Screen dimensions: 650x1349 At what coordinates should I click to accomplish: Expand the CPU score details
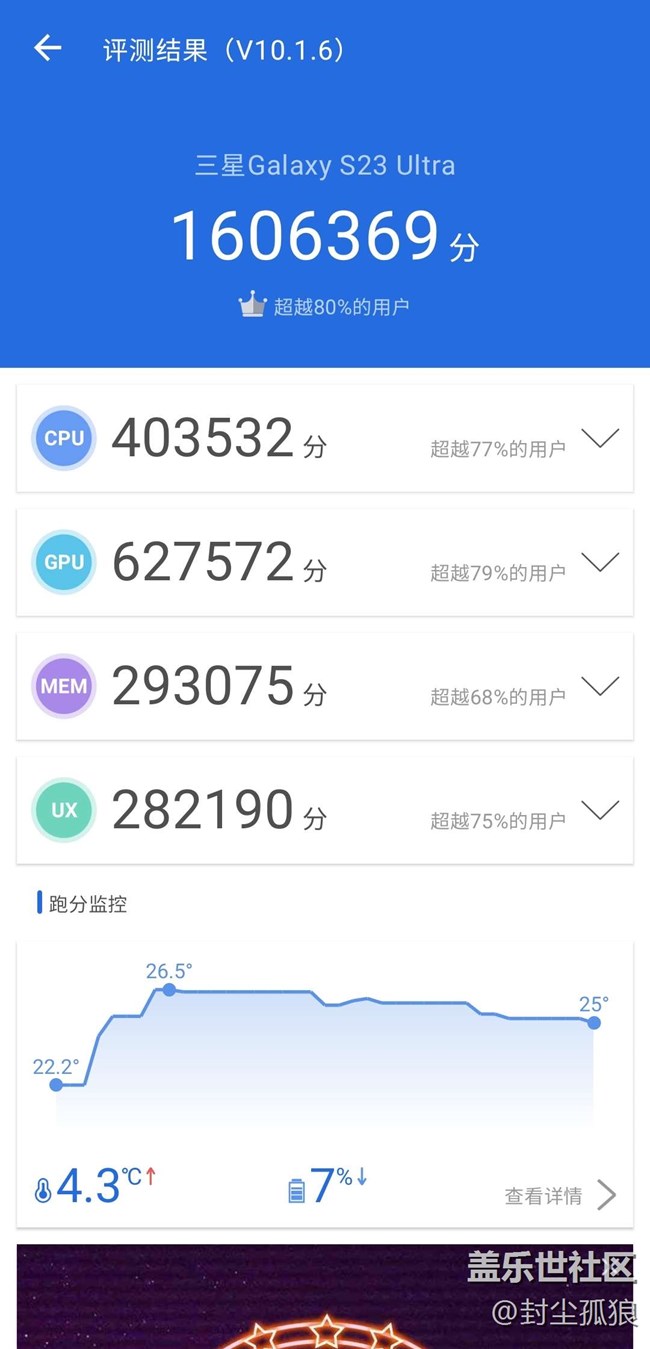pos(600,439)
